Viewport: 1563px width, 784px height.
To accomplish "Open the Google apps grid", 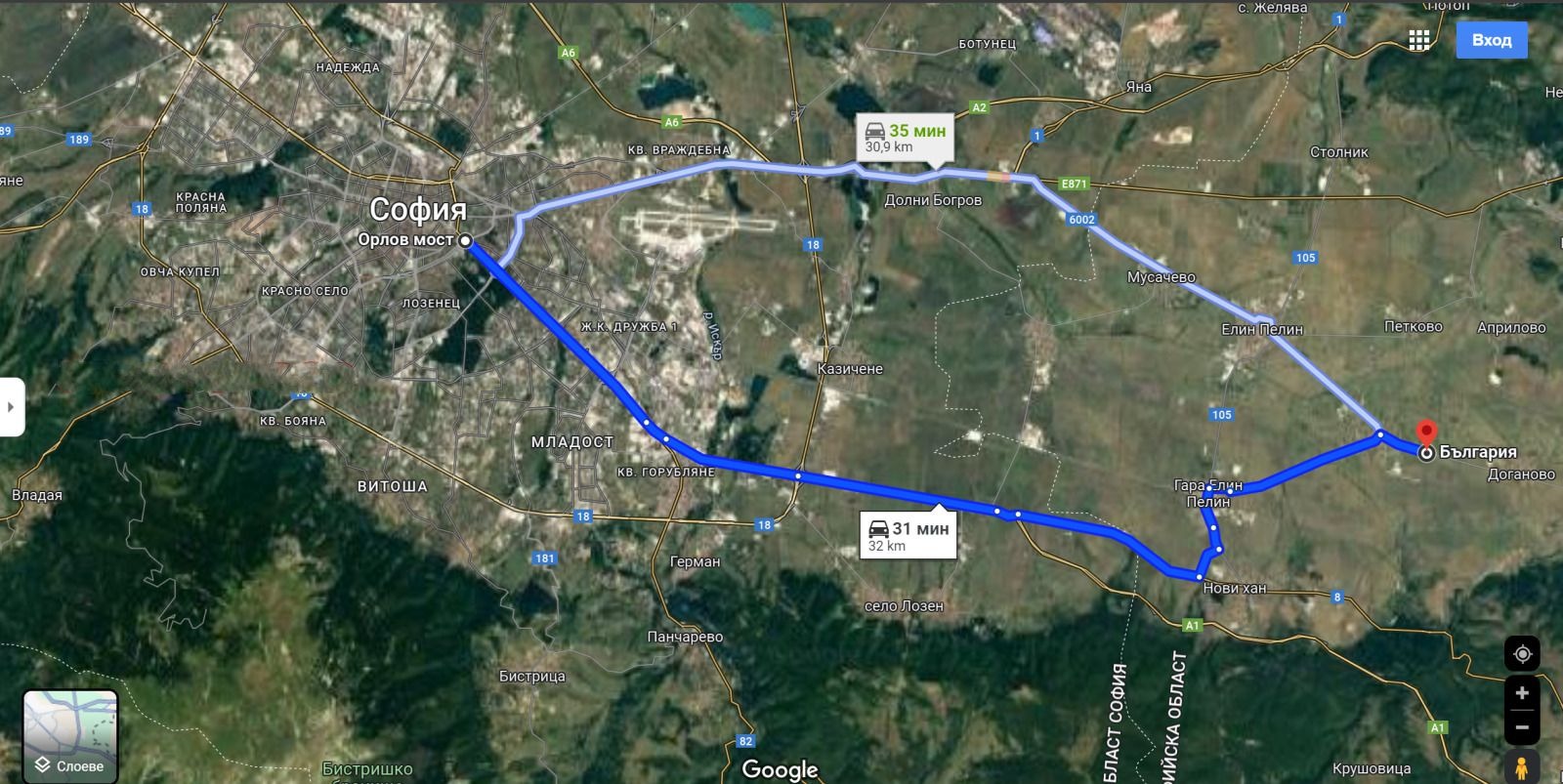I will click(1419, 40).
